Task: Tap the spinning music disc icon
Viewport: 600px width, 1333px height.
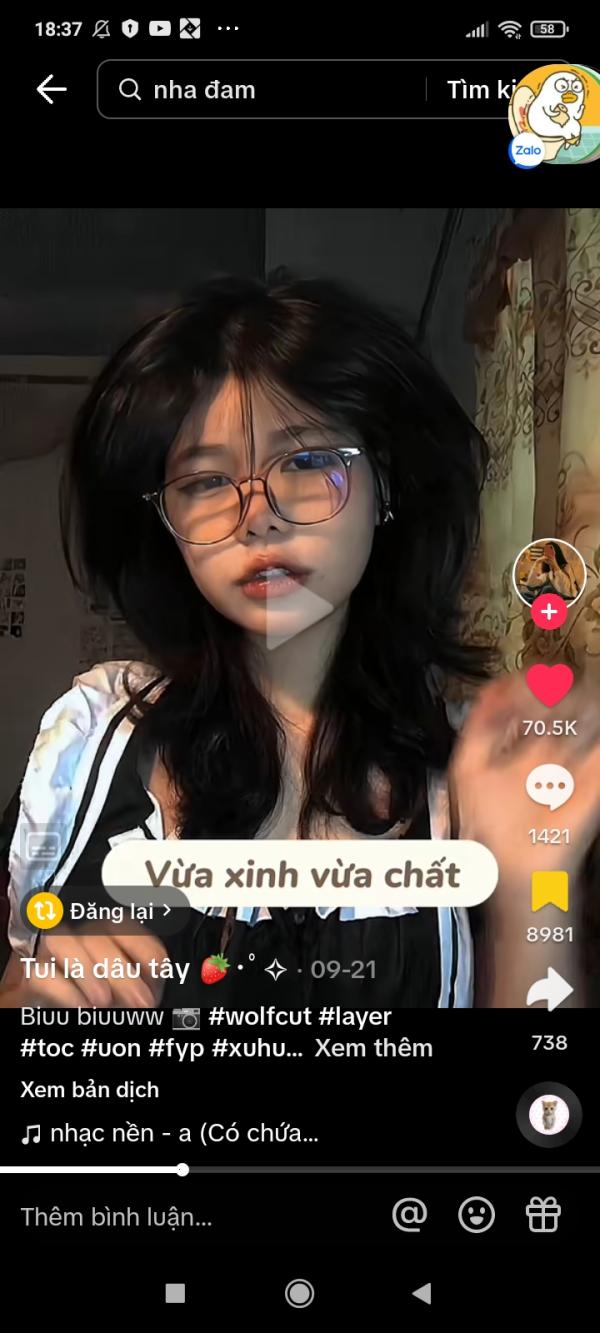Action: 549,1114
